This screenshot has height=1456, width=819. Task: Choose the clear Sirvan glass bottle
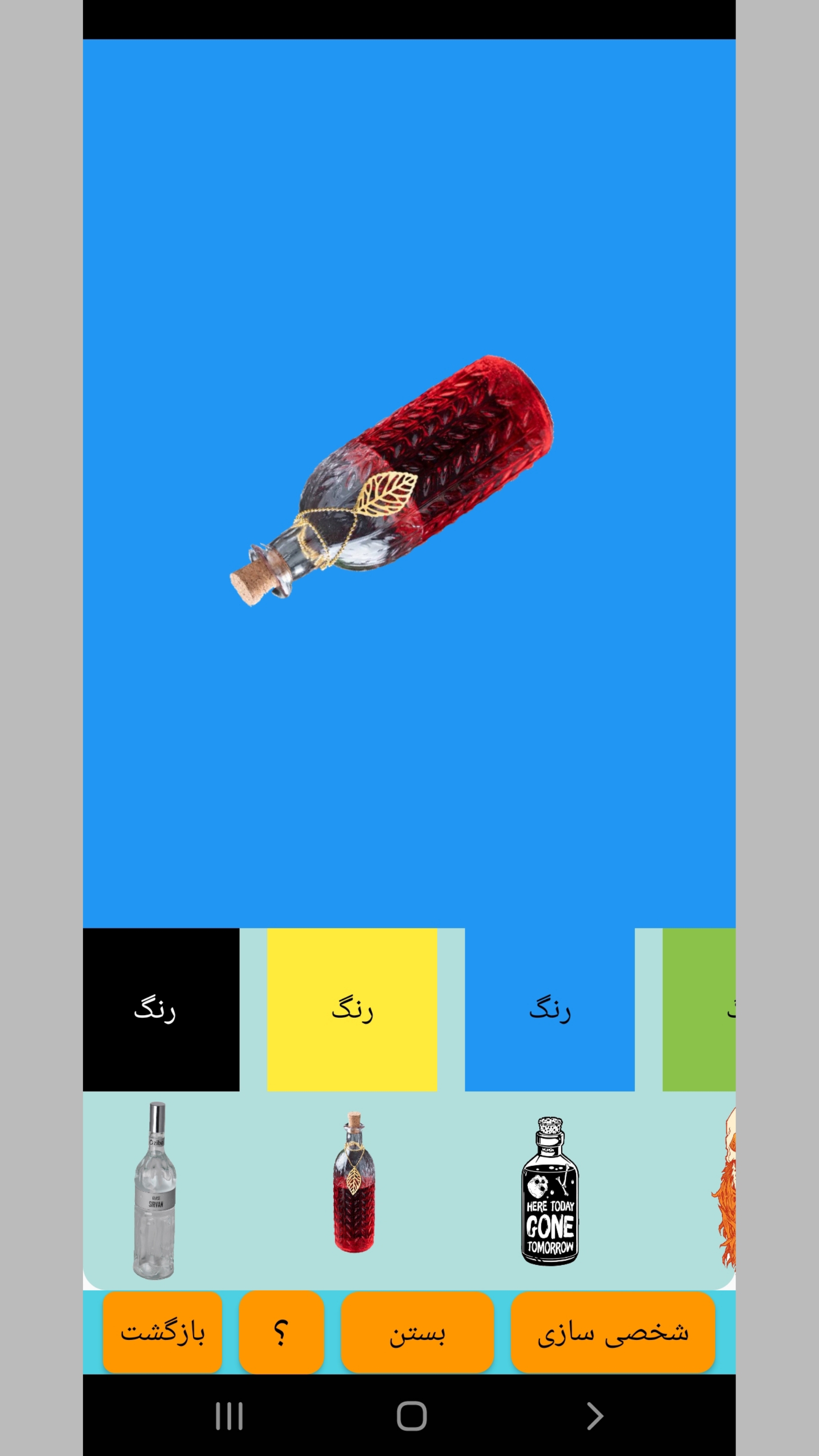pos(155,1191)
